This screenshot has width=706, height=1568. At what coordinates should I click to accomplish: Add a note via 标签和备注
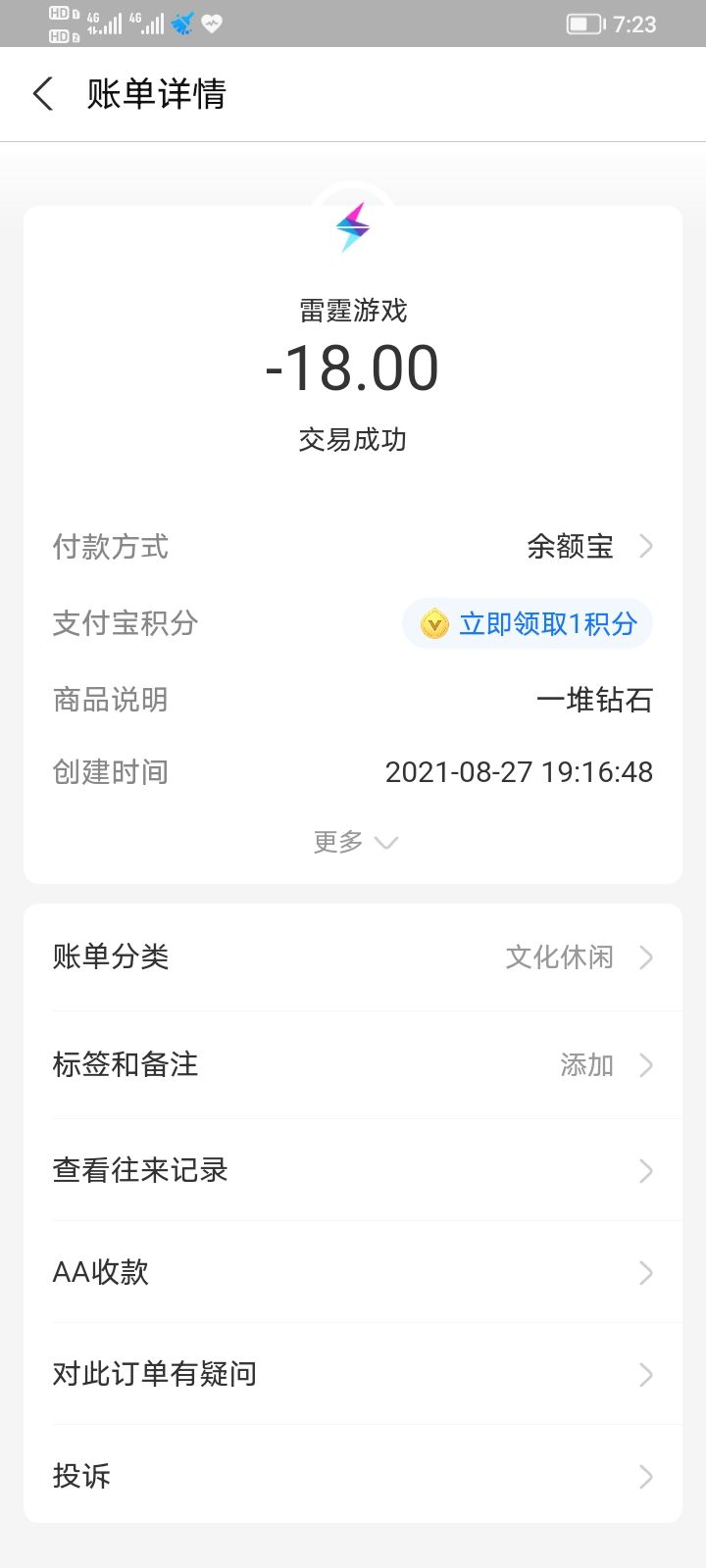(x=353, y=1064)
